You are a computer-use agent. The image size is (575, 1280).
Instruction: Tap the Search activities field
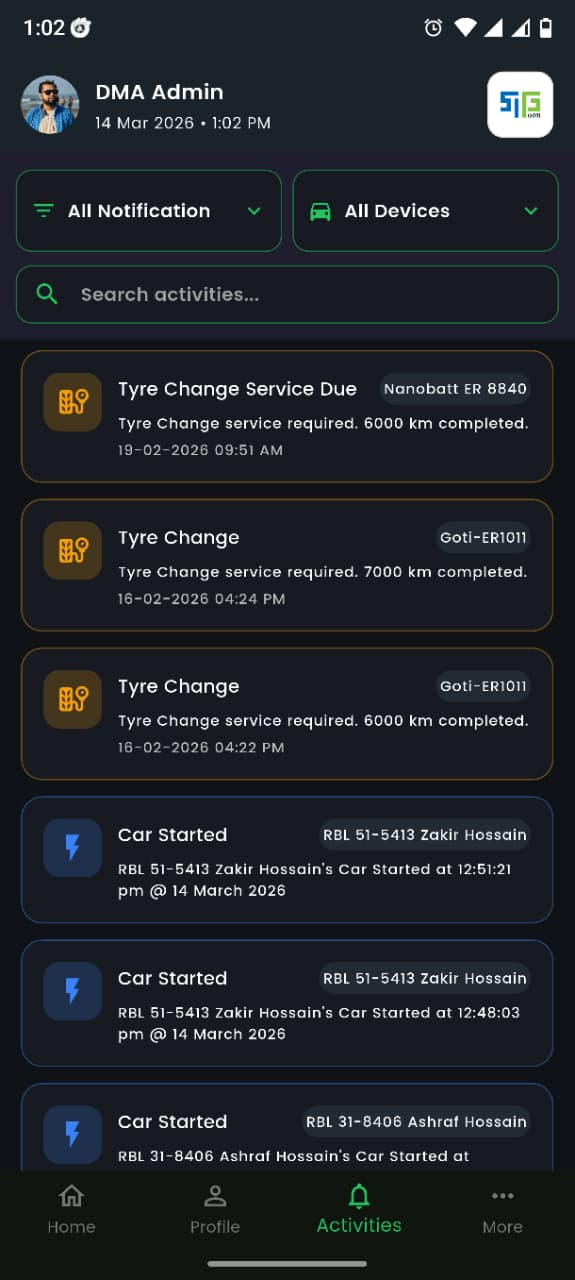point(287,294)
